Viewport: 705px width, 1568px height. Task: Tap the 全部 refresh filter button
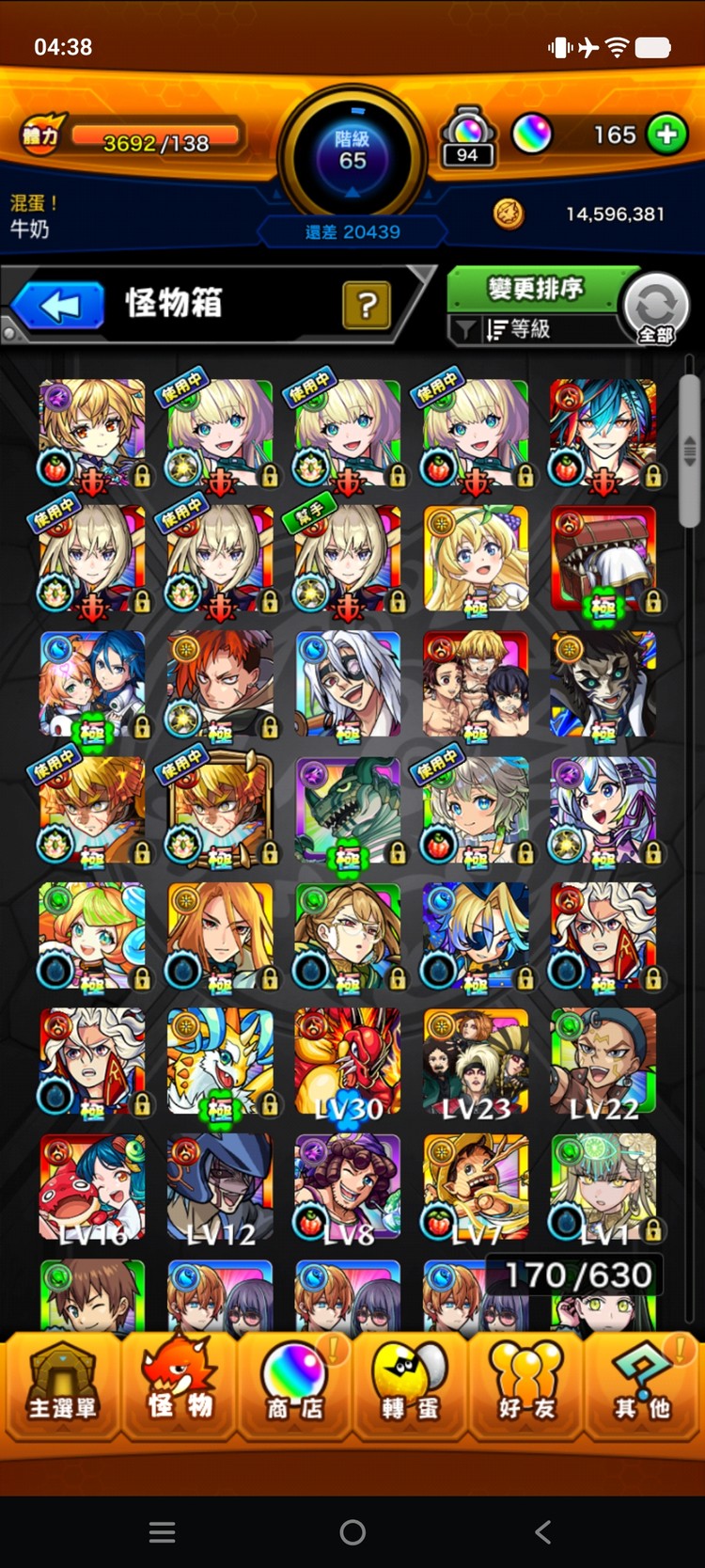click(x=655, y=309)
